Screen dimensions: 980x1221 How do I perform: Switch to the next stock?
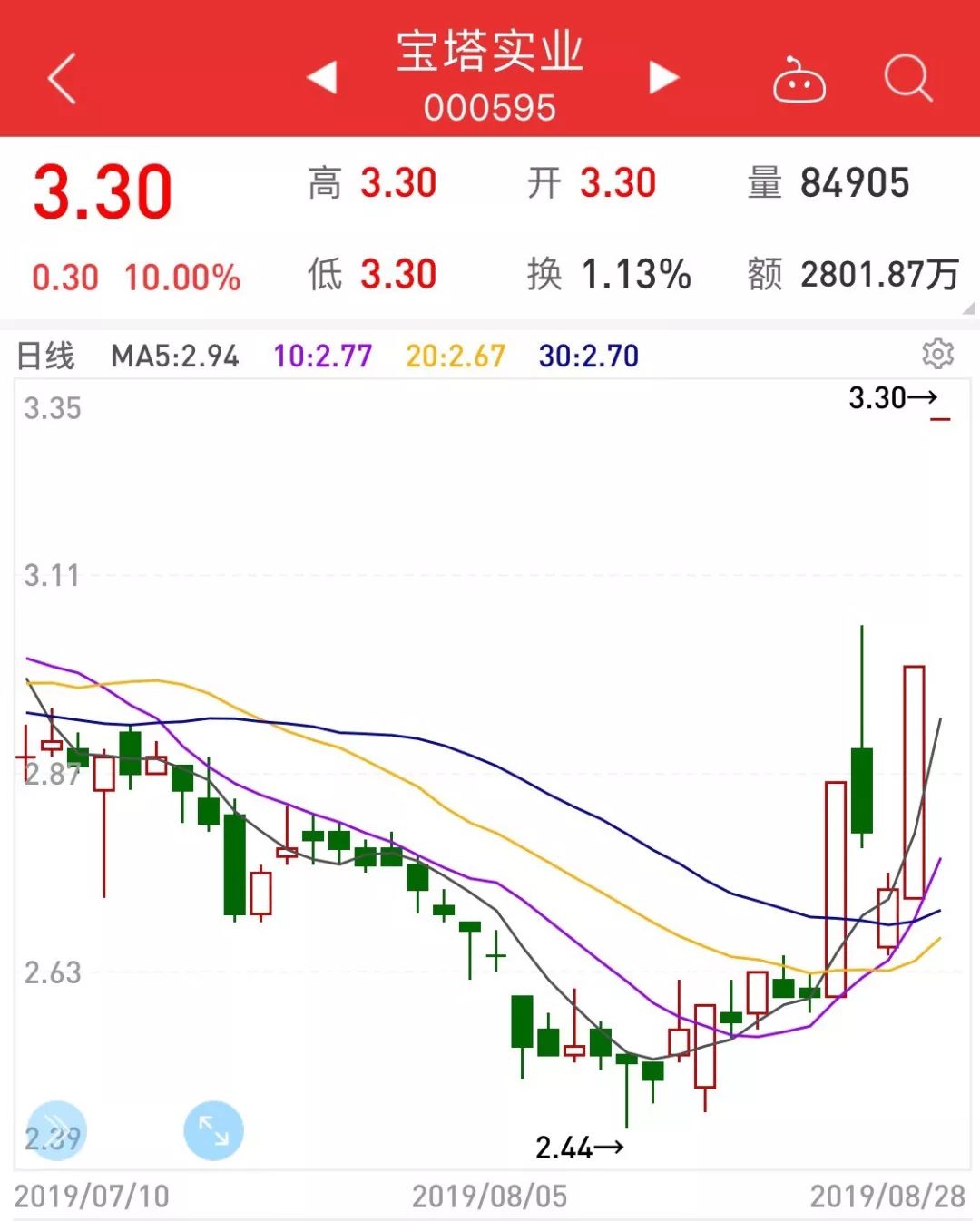(663, 77)
